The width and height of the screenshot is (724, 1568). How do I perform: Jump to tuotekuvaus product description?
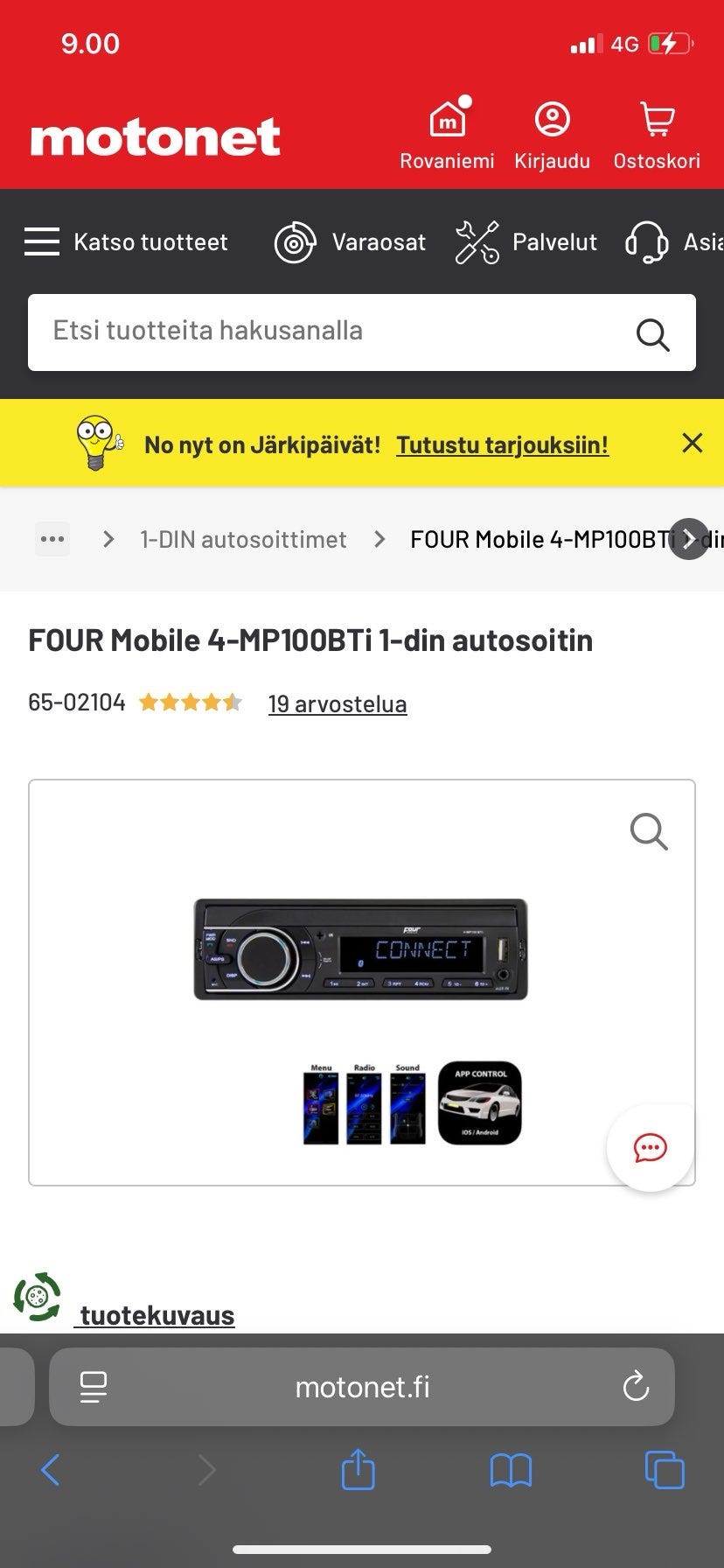tap(157, 1315)
